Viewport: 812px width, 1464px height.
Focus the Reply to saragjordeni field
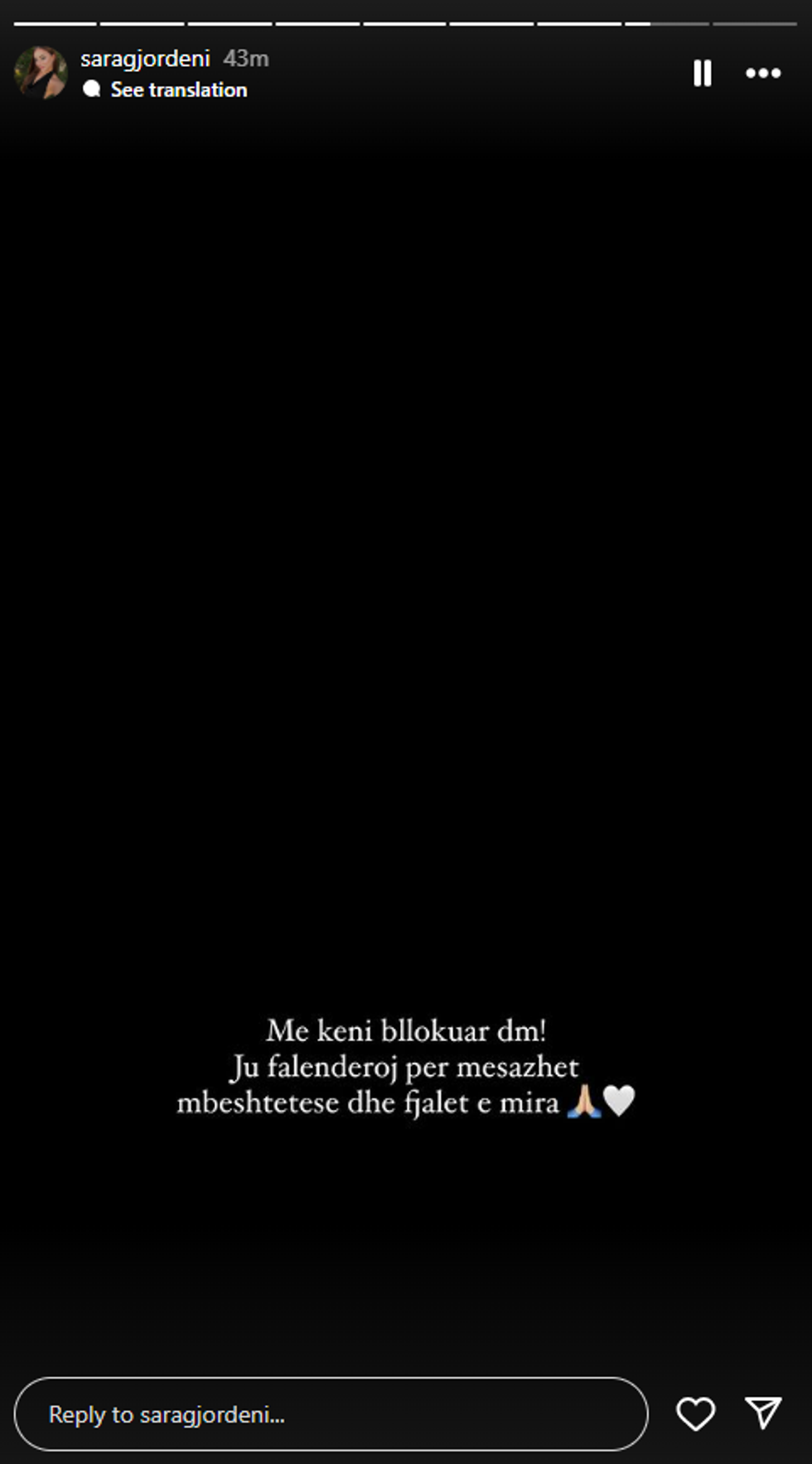click(331, 1414)
